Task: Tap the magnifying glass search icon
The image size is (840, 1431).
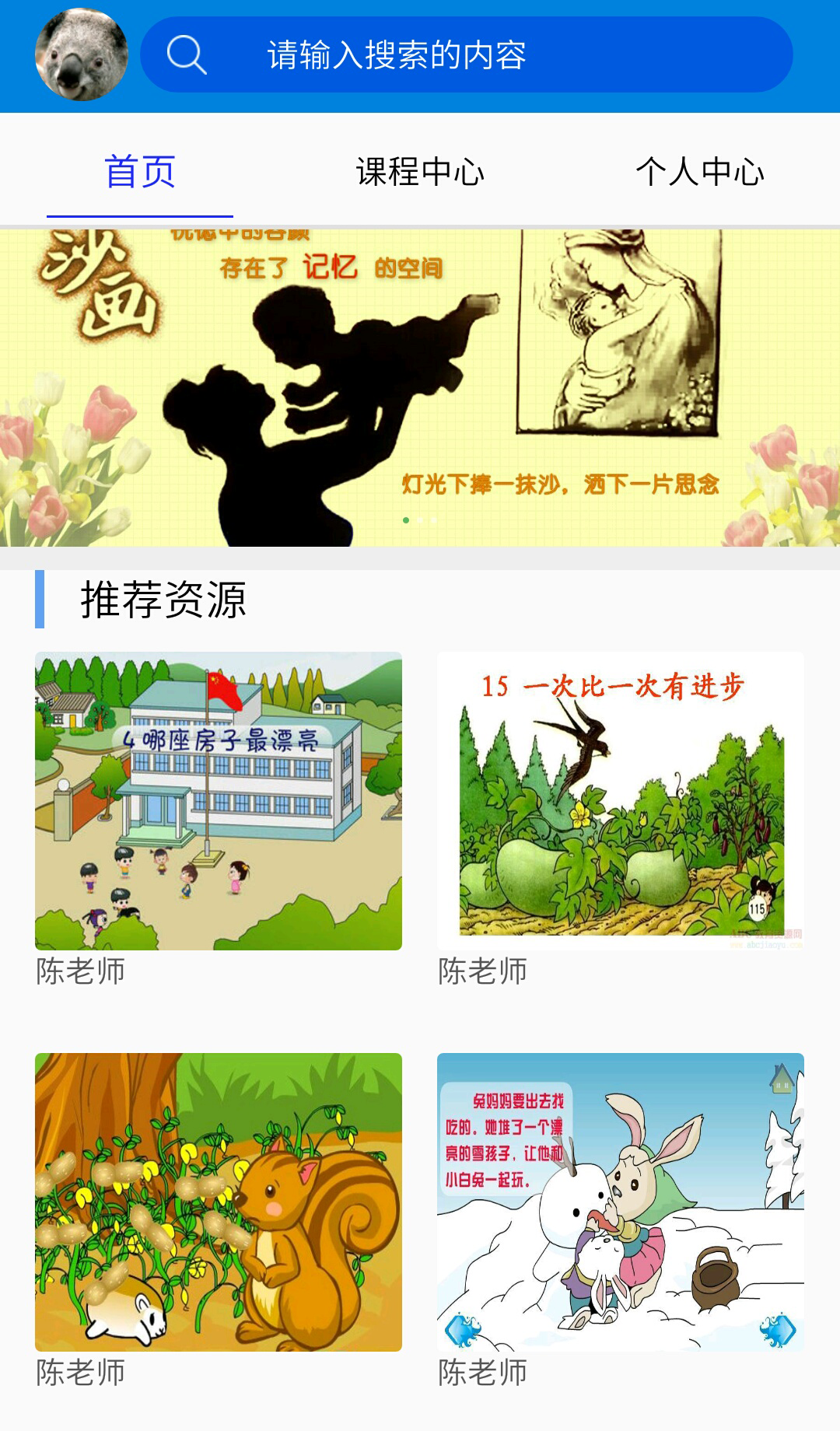Action: point(185,55)
